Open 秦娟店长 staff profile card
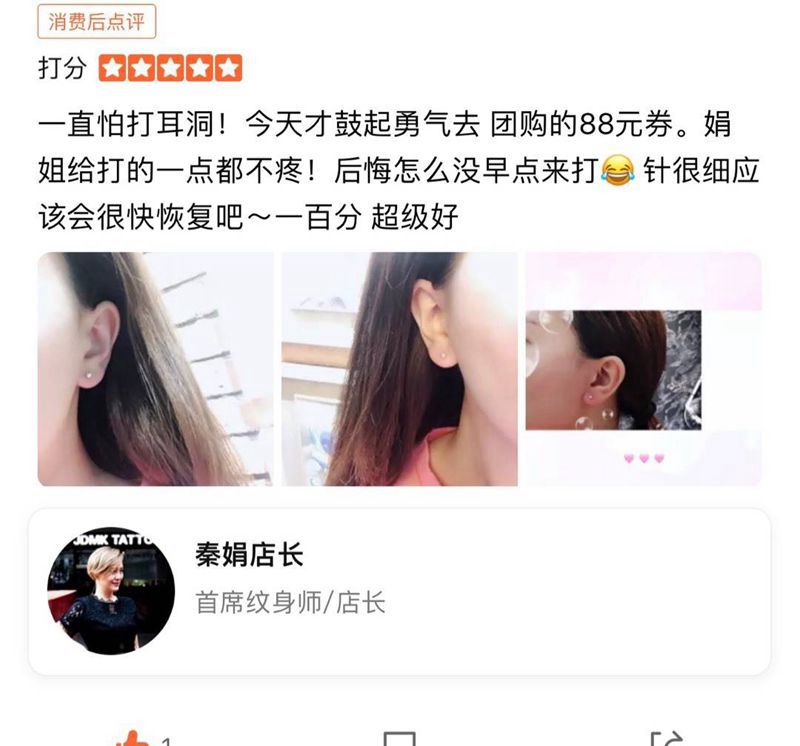 pyautogui.click(x=399, y=591)
